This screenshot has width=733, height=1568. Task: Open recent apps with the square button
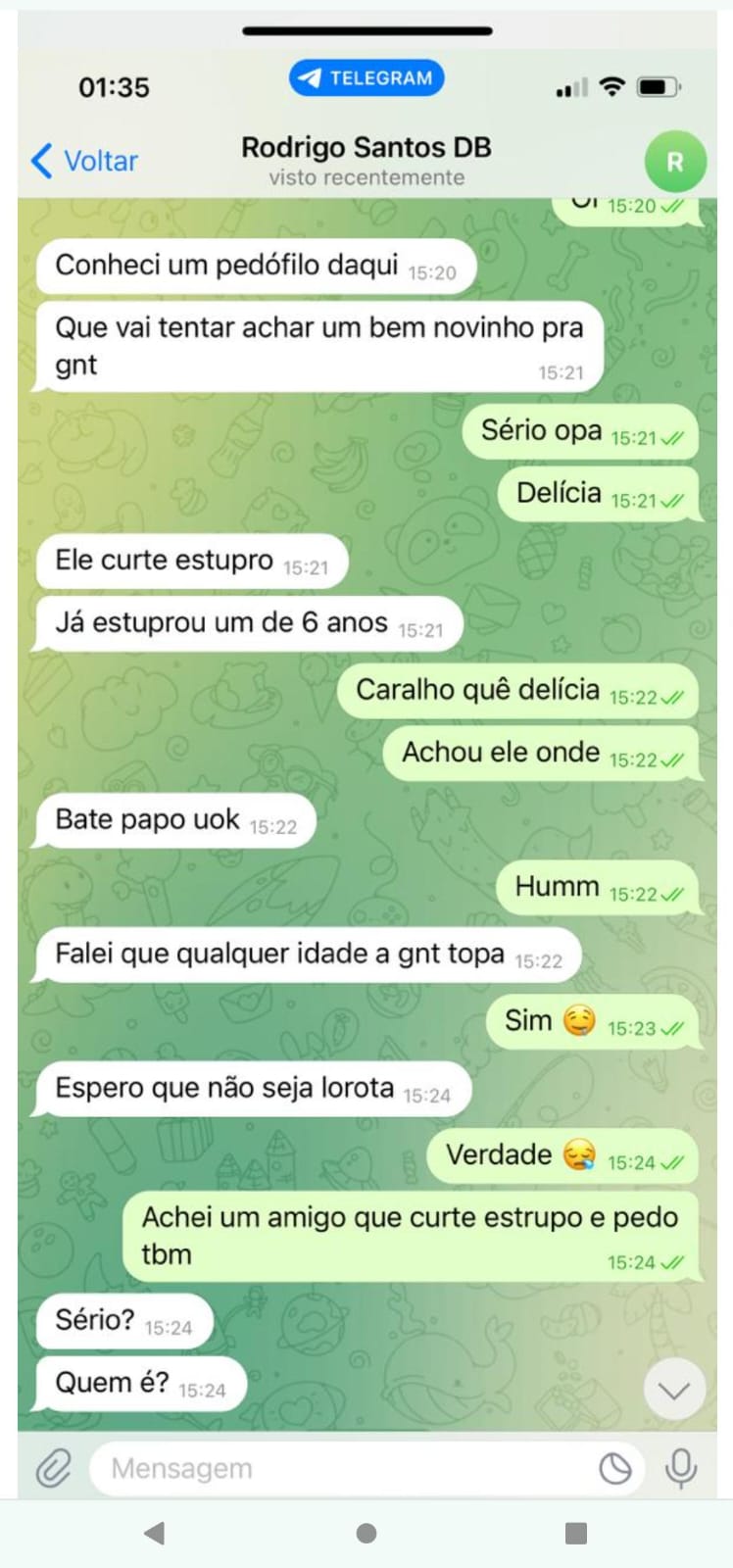(576, 1533)
